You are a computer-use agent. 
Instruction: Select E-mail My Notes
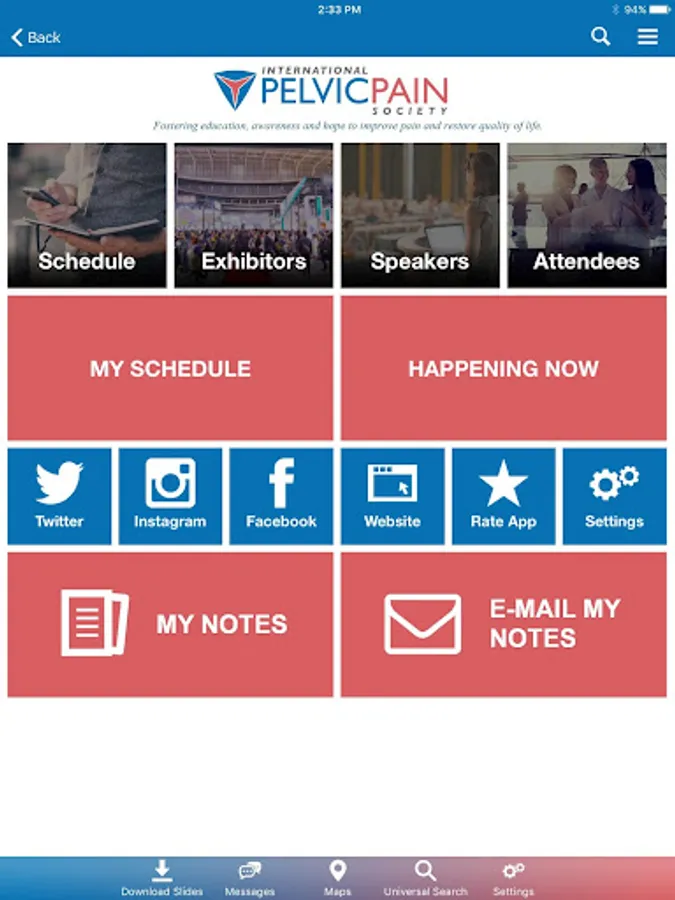pos(503,624)
